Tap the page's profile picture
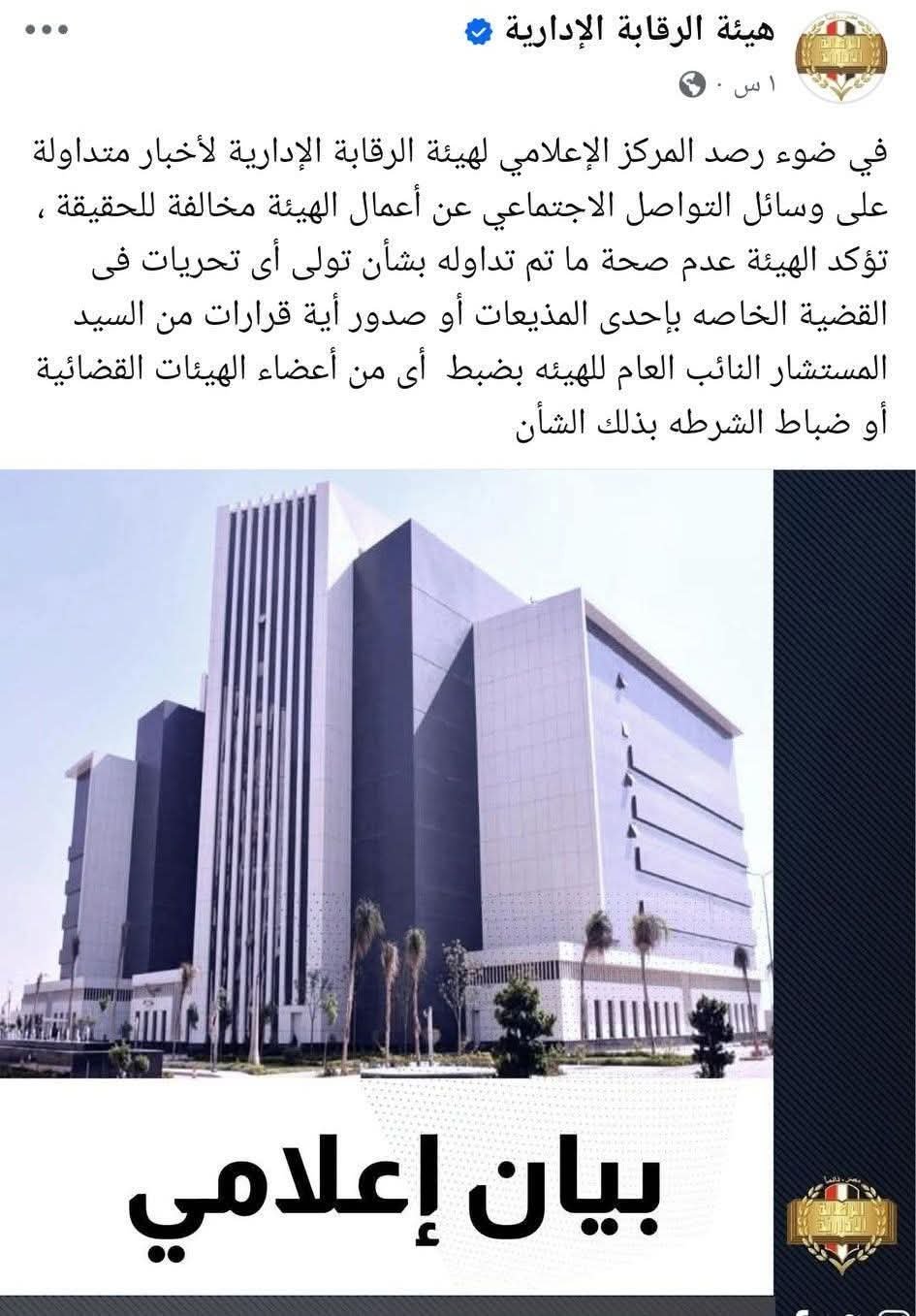This screenshot has width=916, height=1316. click(x=839, y=53)
